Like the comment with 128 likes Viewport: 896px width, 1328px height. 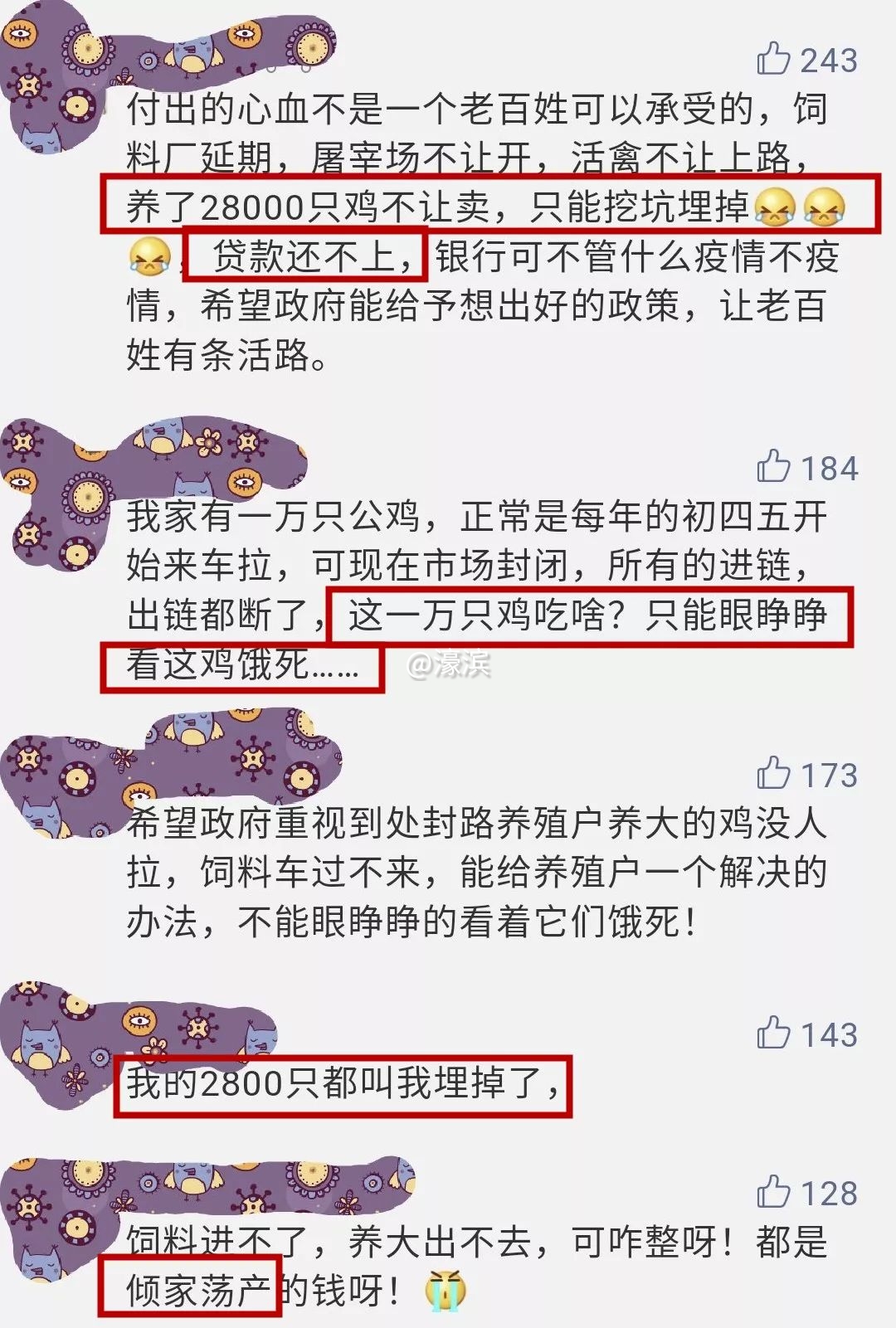click(x=773, y=1192)
